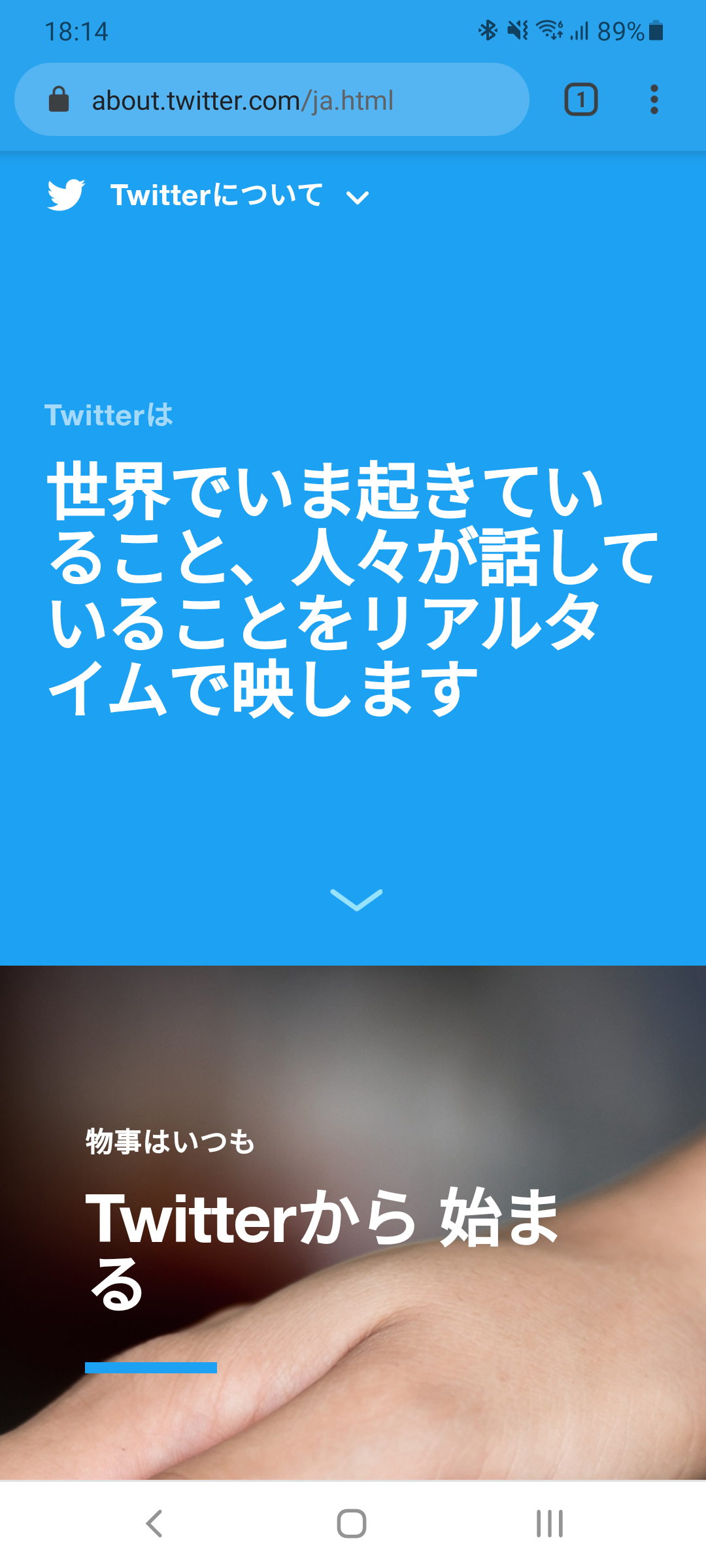This screenshot has width=706, height=1568.
Task: Expand the Twitterについて navigation menu
Action: coord(216,194)
